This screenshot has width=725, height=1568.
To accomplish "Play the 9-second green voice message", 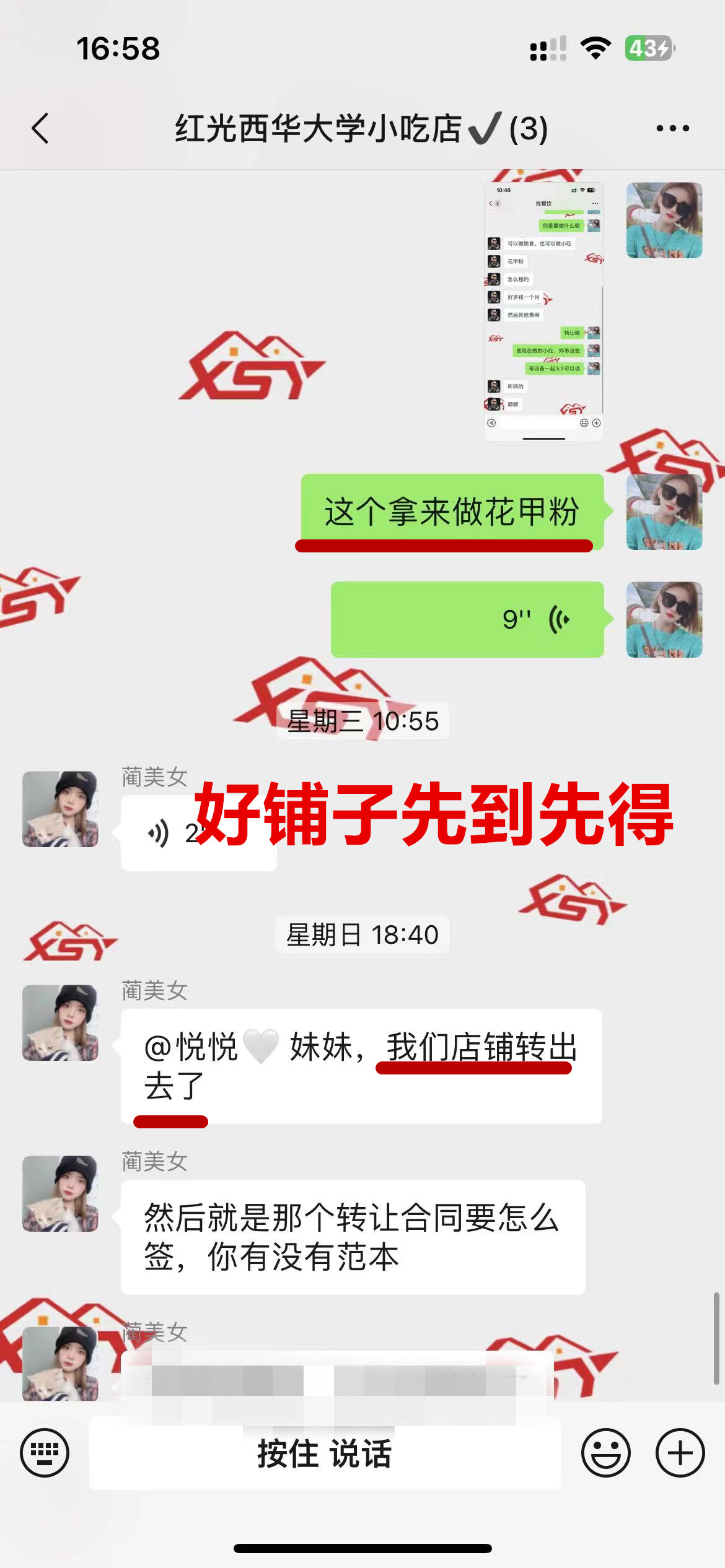I will [467, 619].
